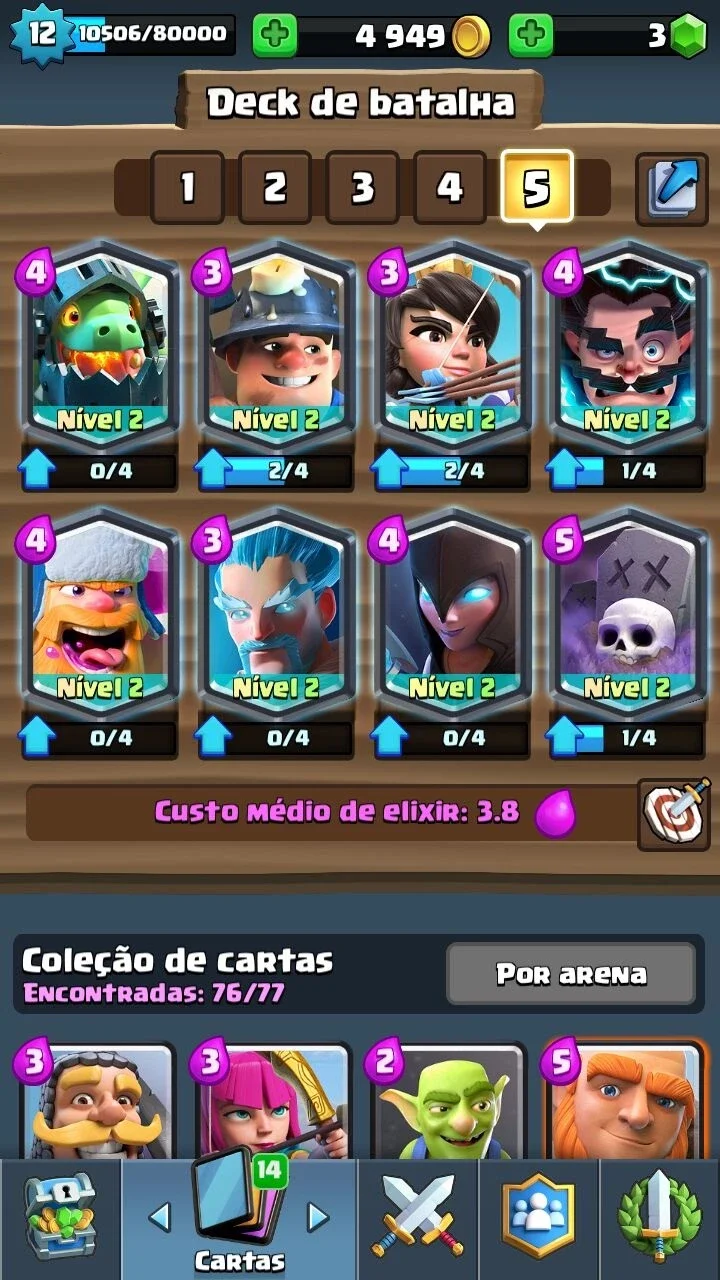Open the shop chest tab

point(60,1218)
